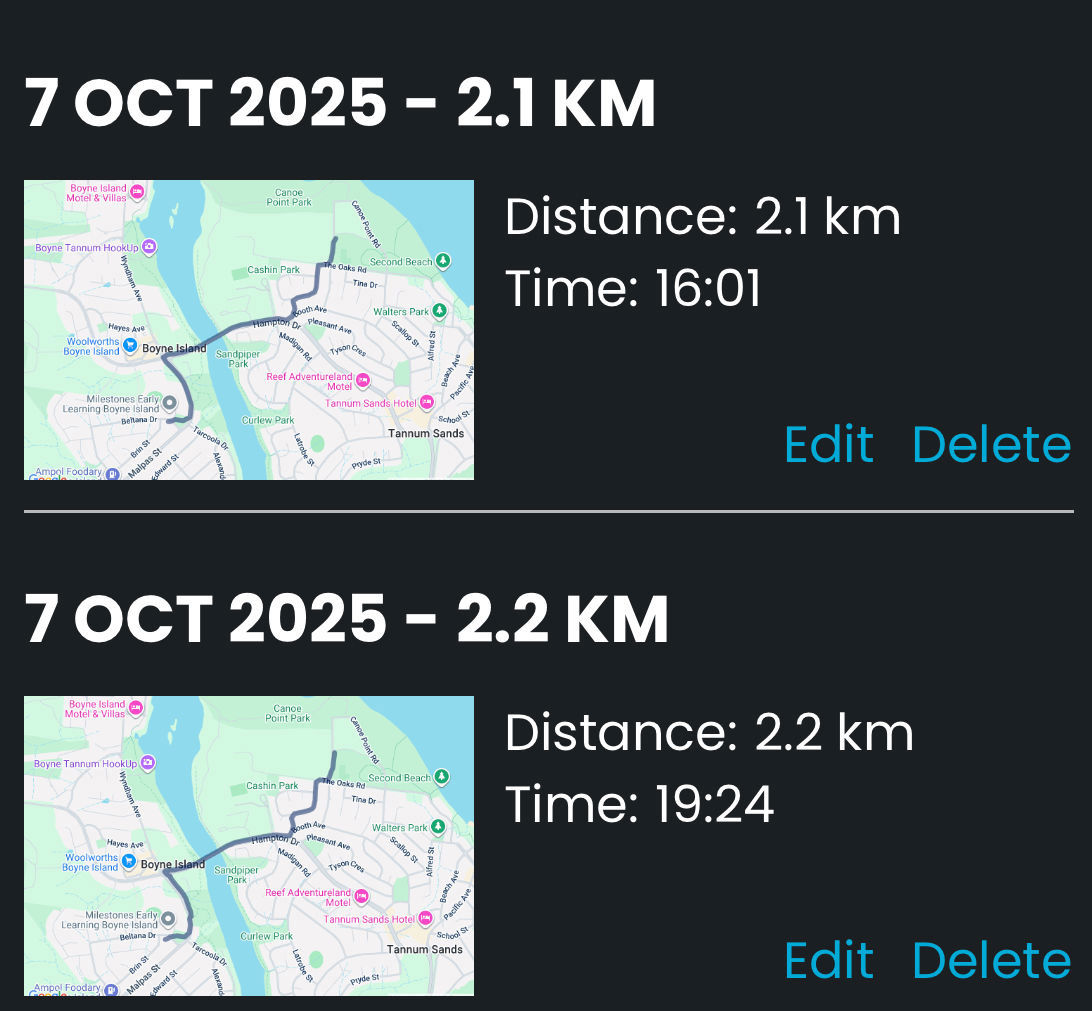Delete the 2.2 km run entry
The height and width of the screenshot is (1011, 1092).
[991, 960]
